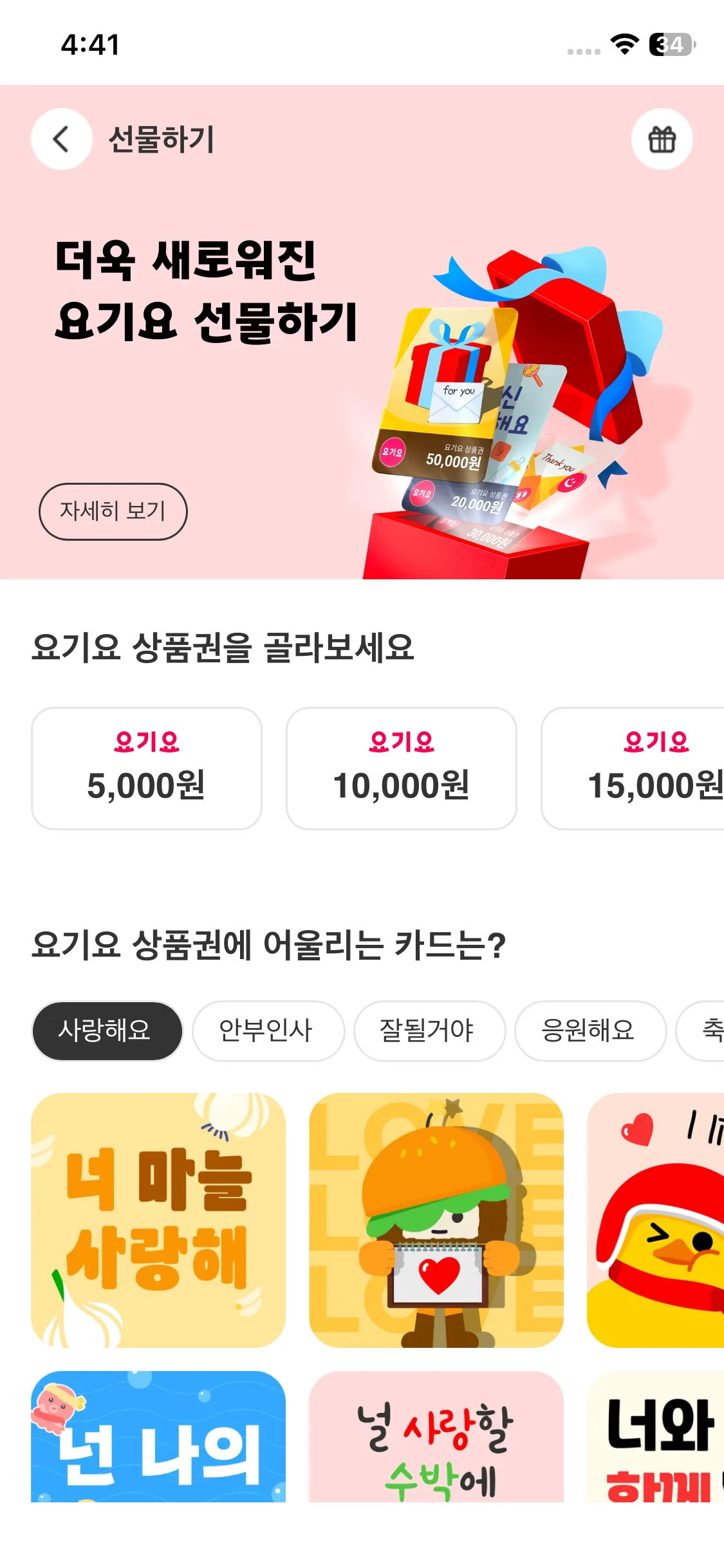Tap the 자세히 보기 button
Screen dimensions: 724x1568
(x=113, y=511)
